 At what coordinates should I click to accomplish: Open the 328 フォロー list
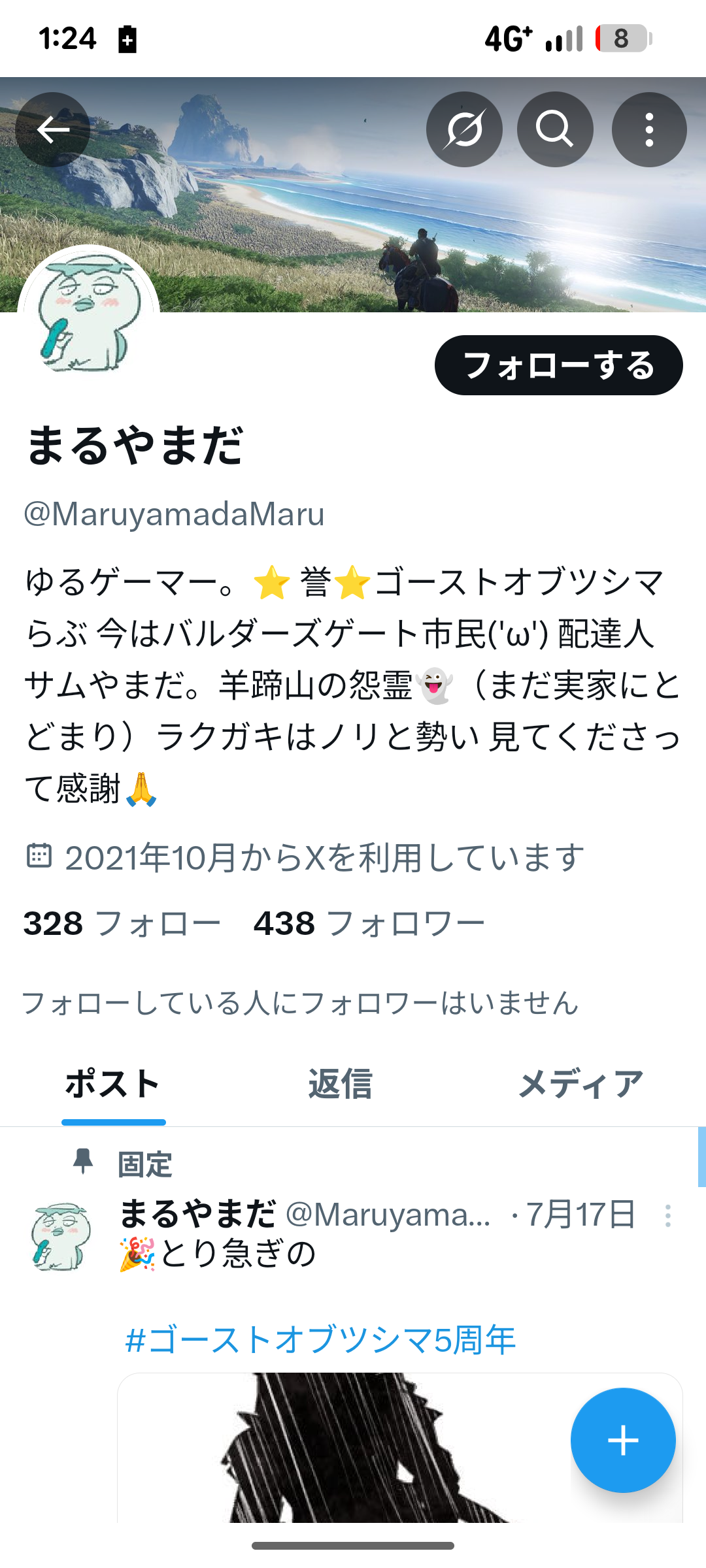click(x=122, y=924)
